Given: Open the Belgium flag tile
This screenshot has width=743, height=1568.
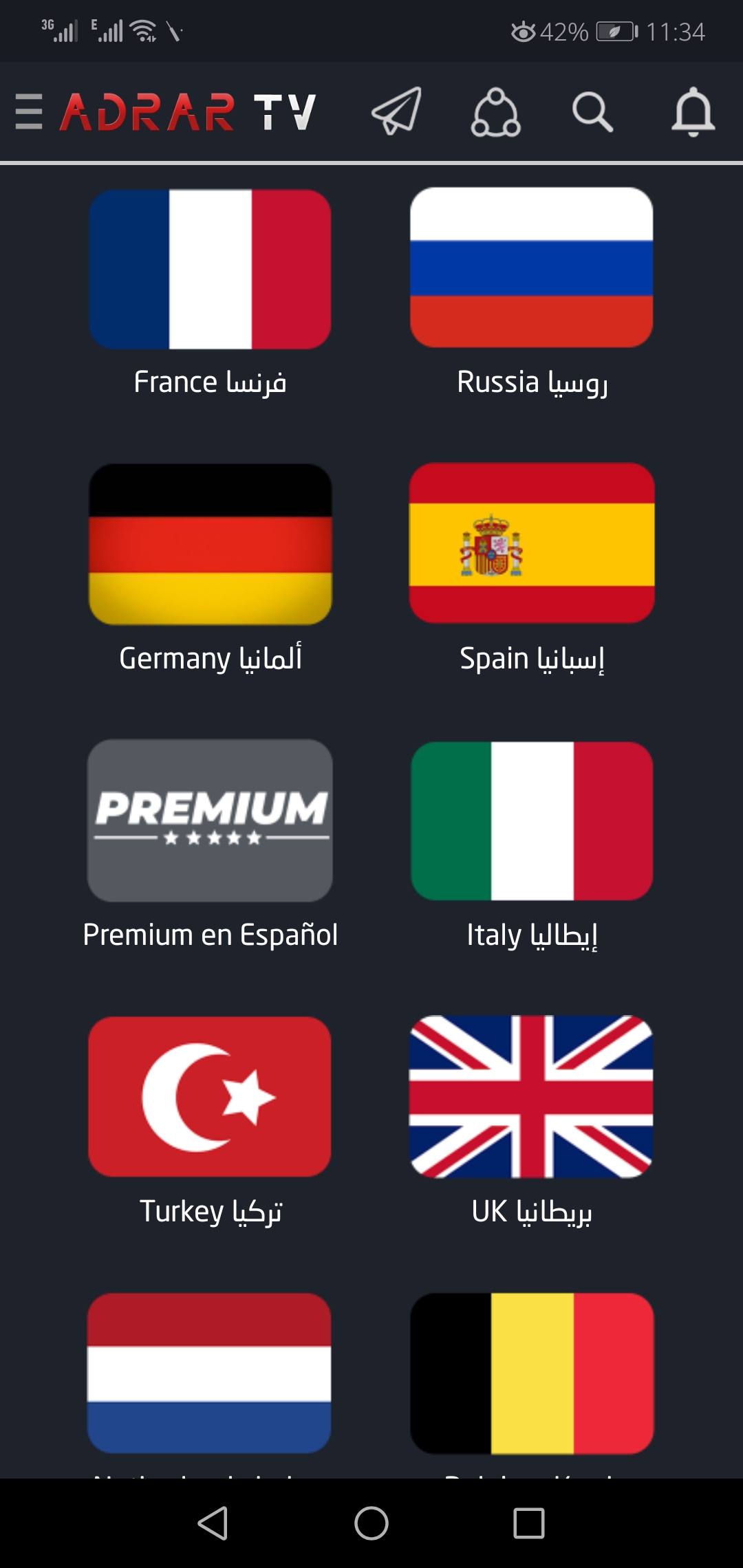Looking at the screenshot, I should tap(531, 1373).
